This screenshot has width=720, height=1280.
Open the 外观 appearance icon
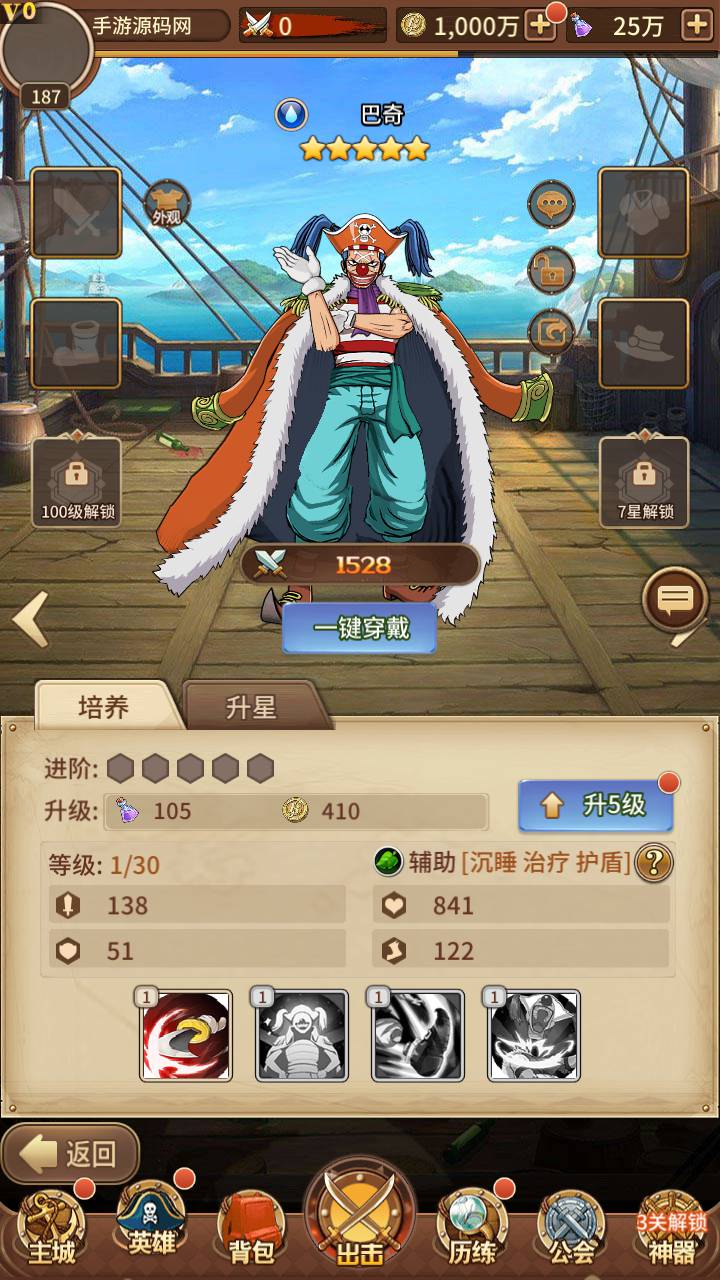coord(166,204)
